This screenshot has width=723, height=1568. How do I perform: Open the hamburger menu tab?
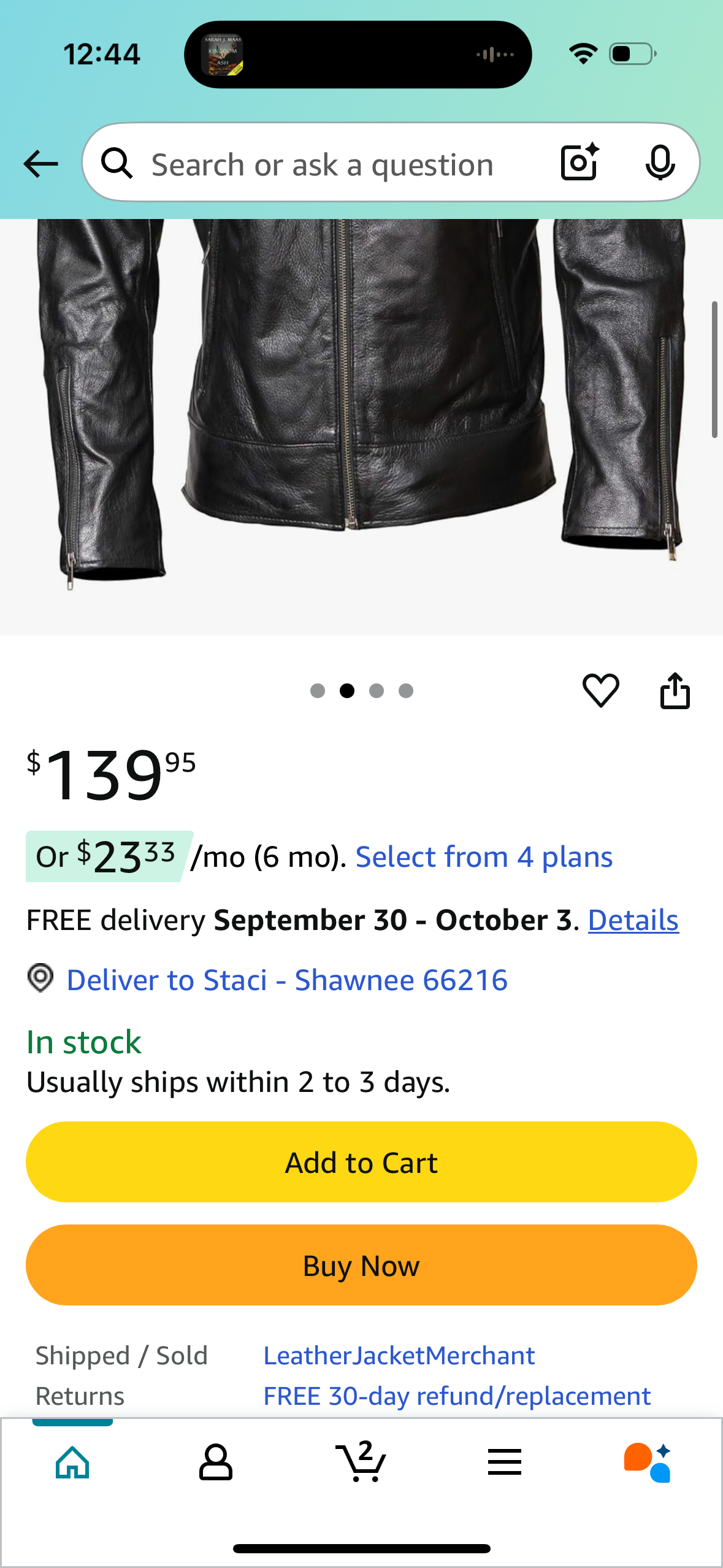pyautogui.click(x=505, y=1462)
